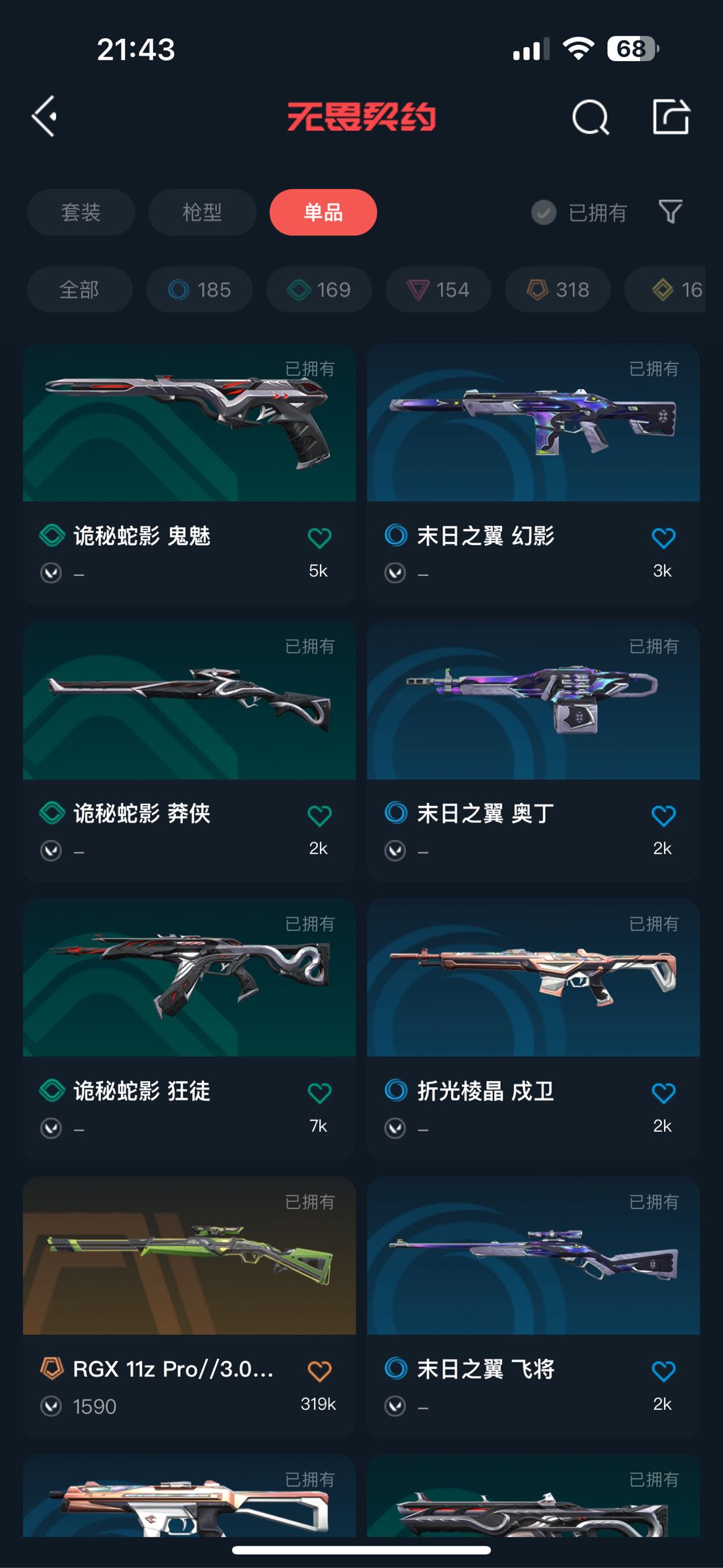
Task: Like the RGX 11z Pro skin
Action: coord(319,1370)
